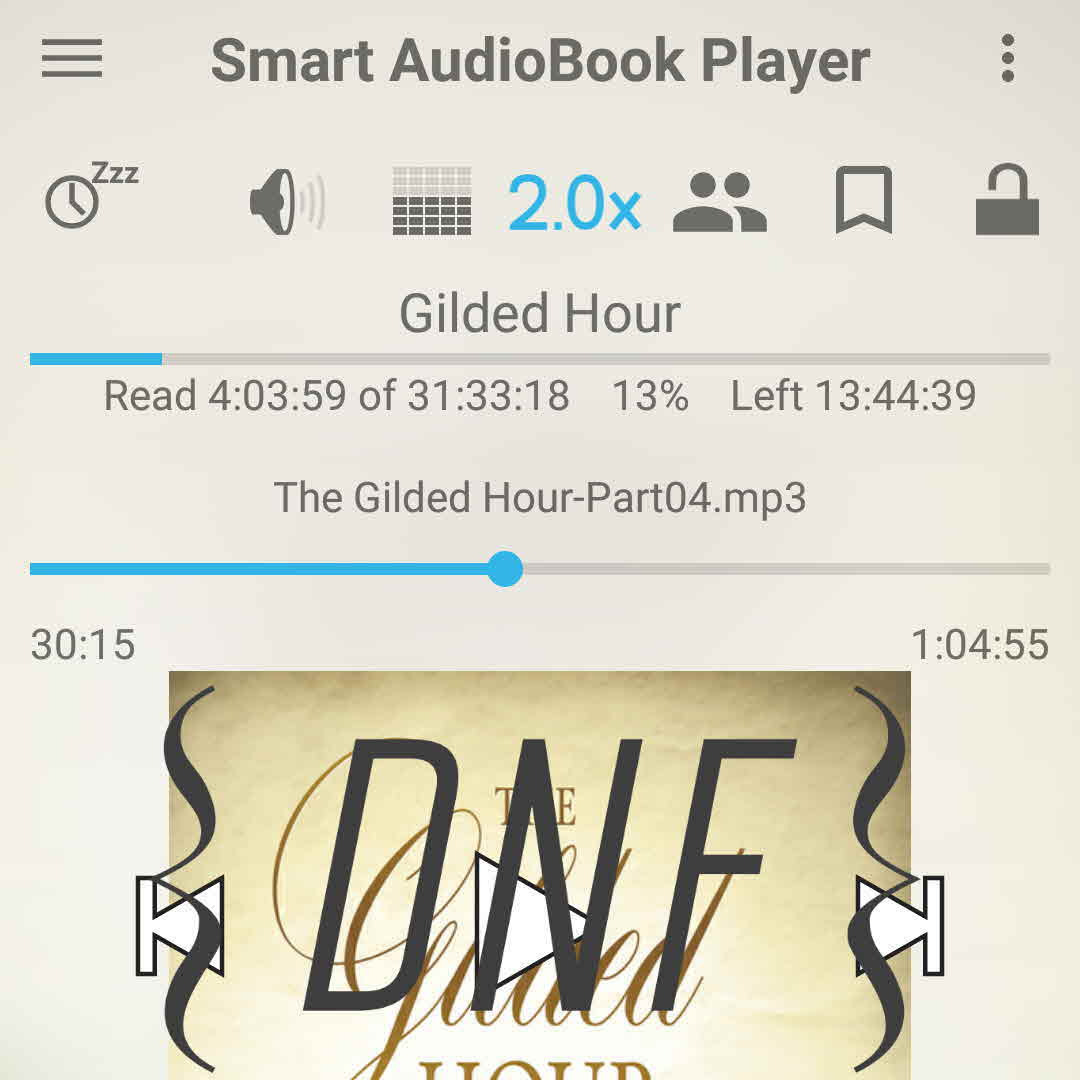Tap the file seek slider for Part04
This screenshot has width=1080, height=1080.
coord(505,569)
